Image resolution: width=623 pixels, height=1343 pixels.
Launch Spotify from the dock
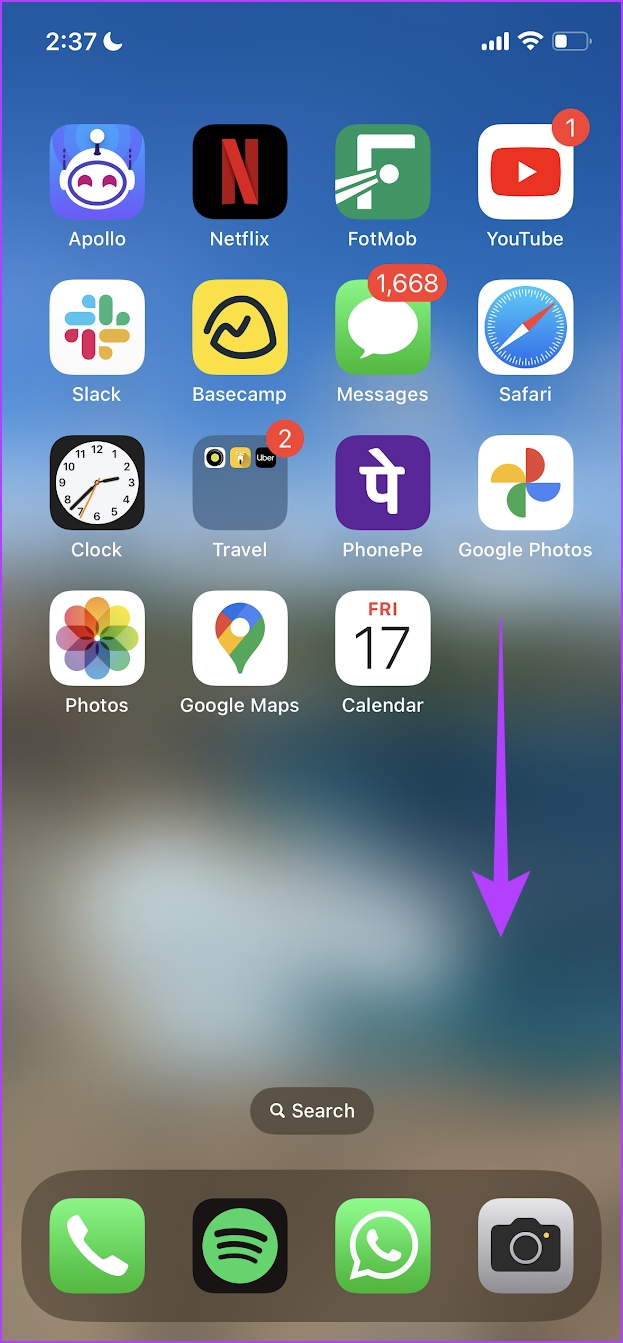point(240,1246)
